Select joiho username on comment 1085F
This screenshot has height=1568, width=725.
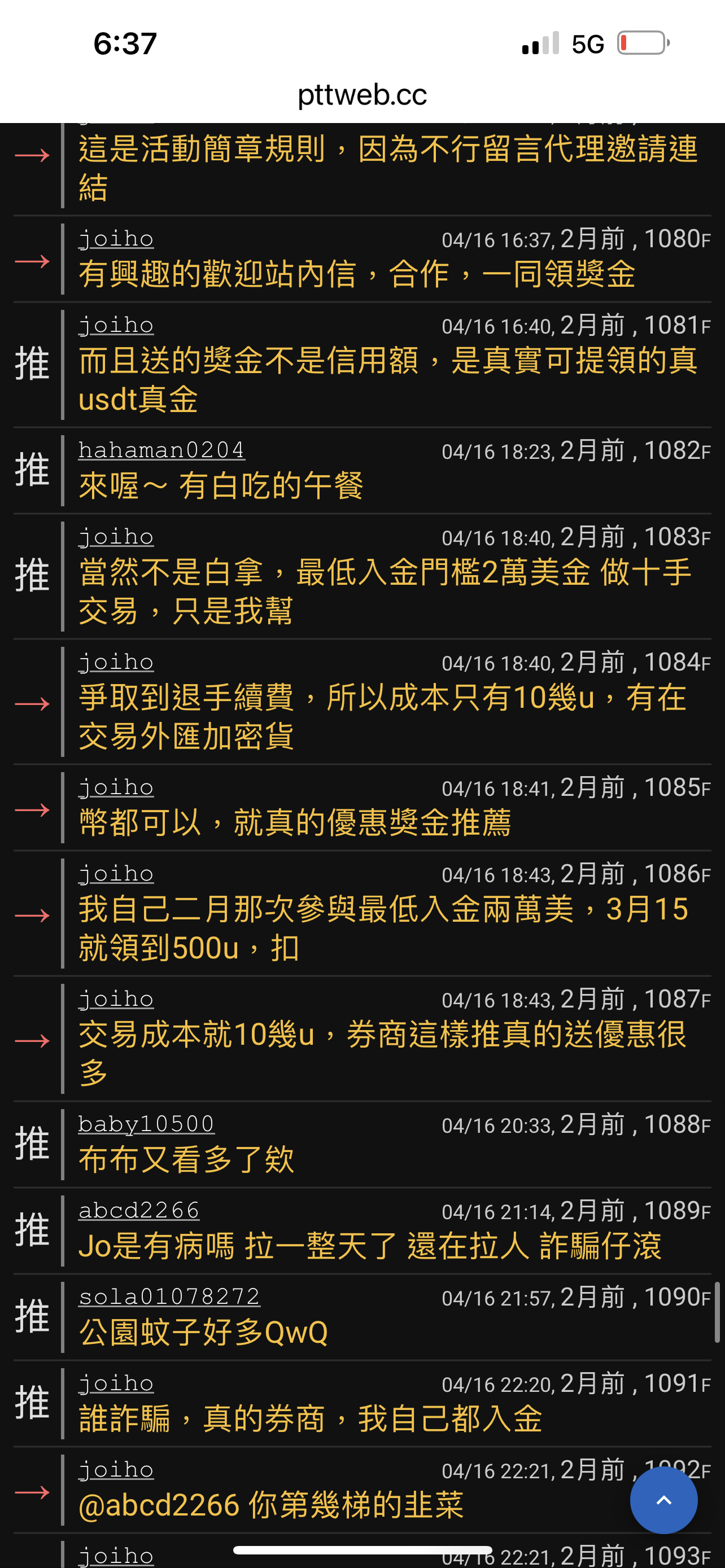tap(116, 787)
